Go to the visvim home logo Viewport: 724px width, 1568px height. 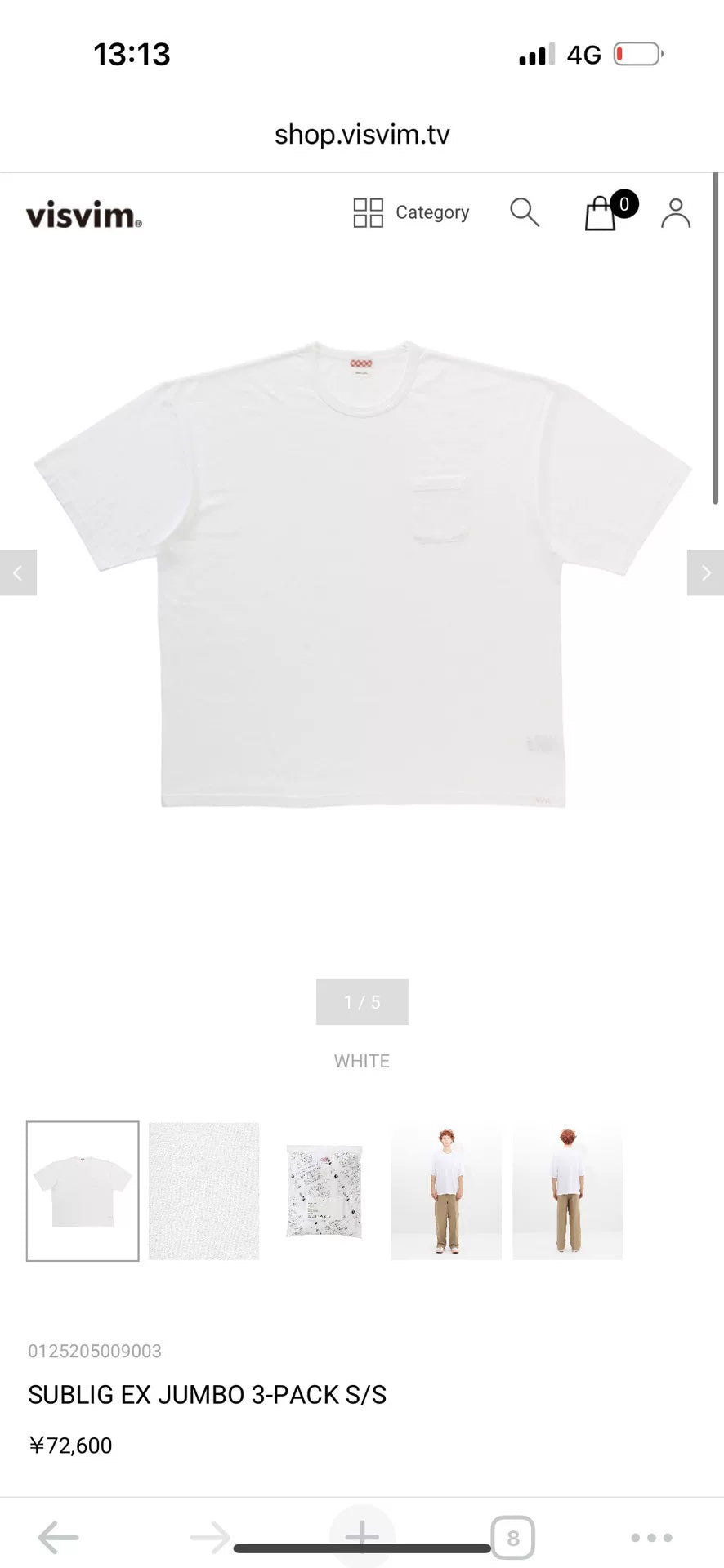[83, 215]
